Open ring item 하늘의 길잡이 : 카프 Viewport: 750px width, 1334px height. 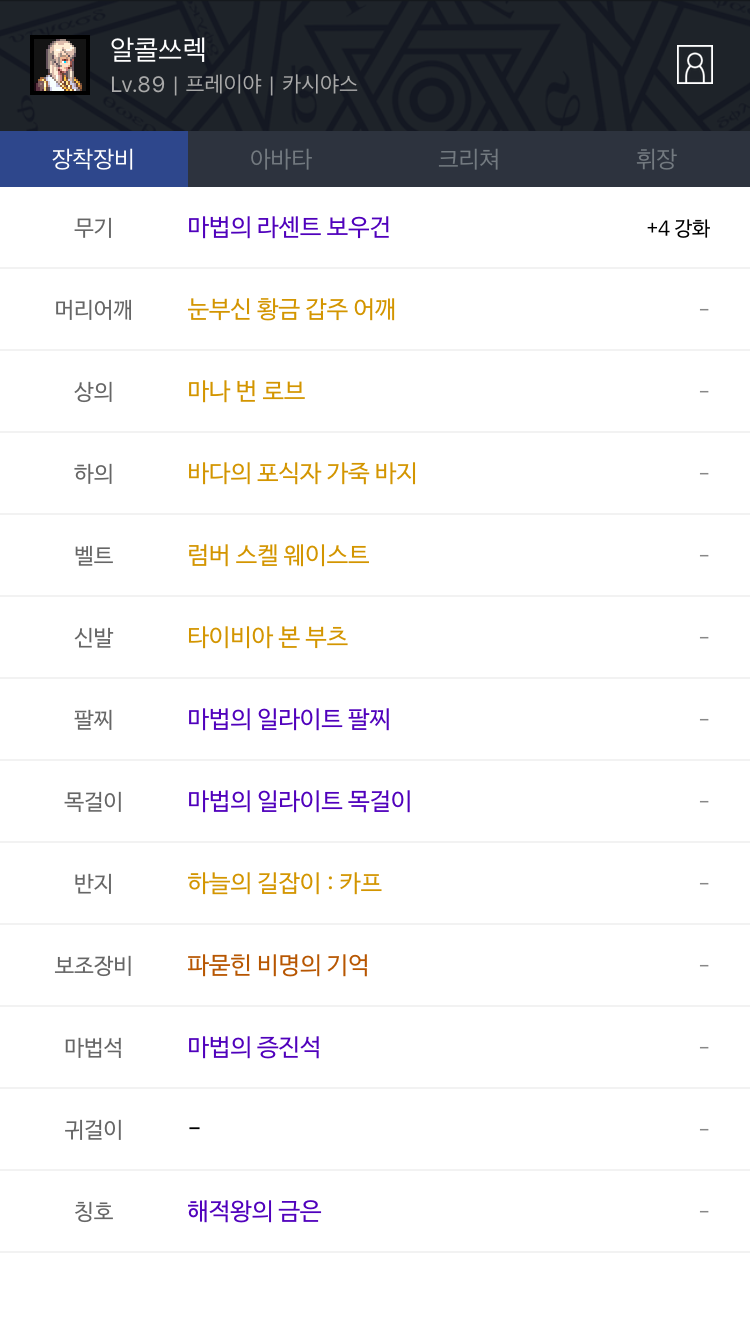[x=285, y=883]
